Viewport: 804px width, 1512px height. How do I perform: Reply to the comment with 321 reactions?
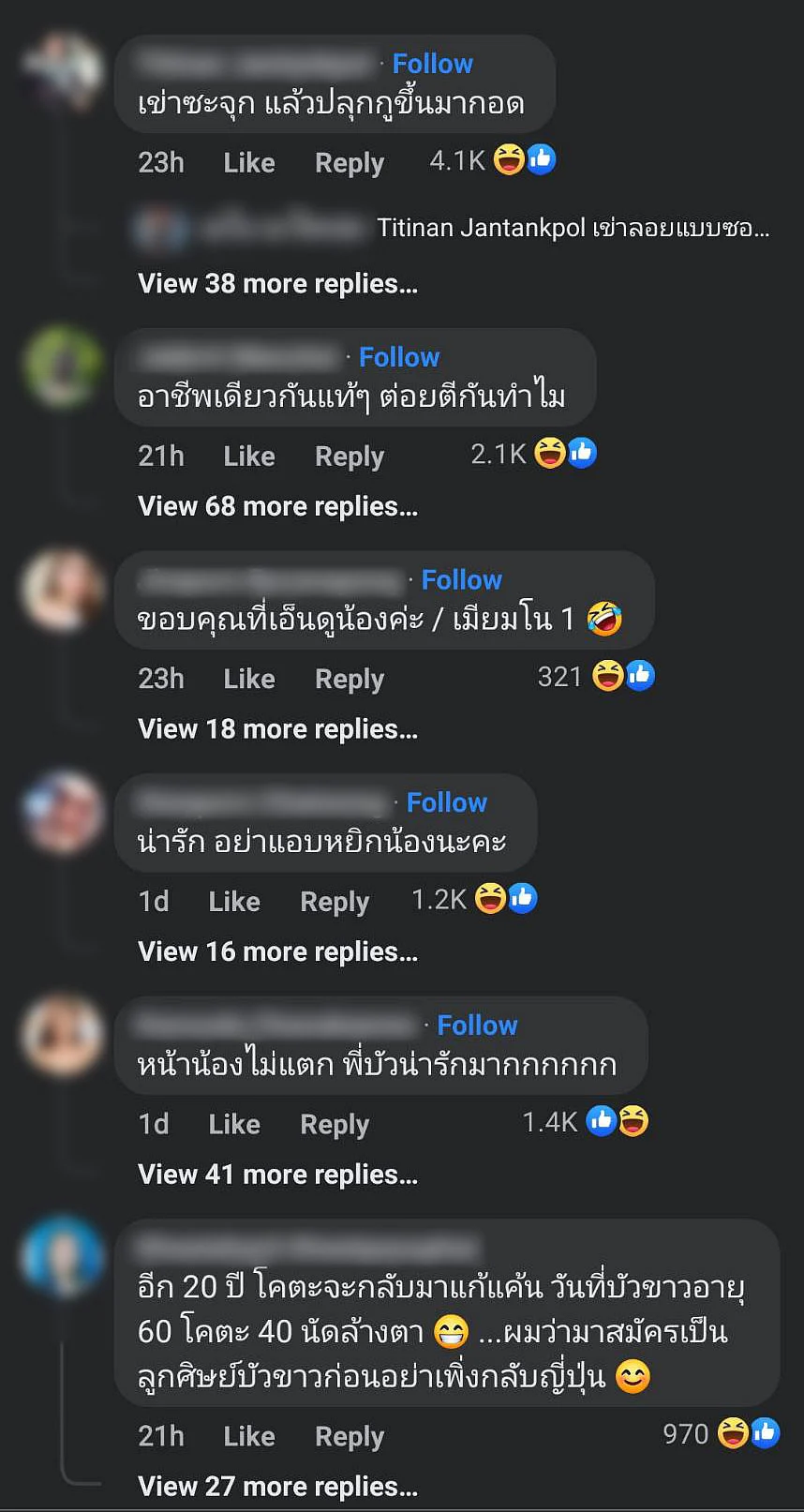[349, 679]
